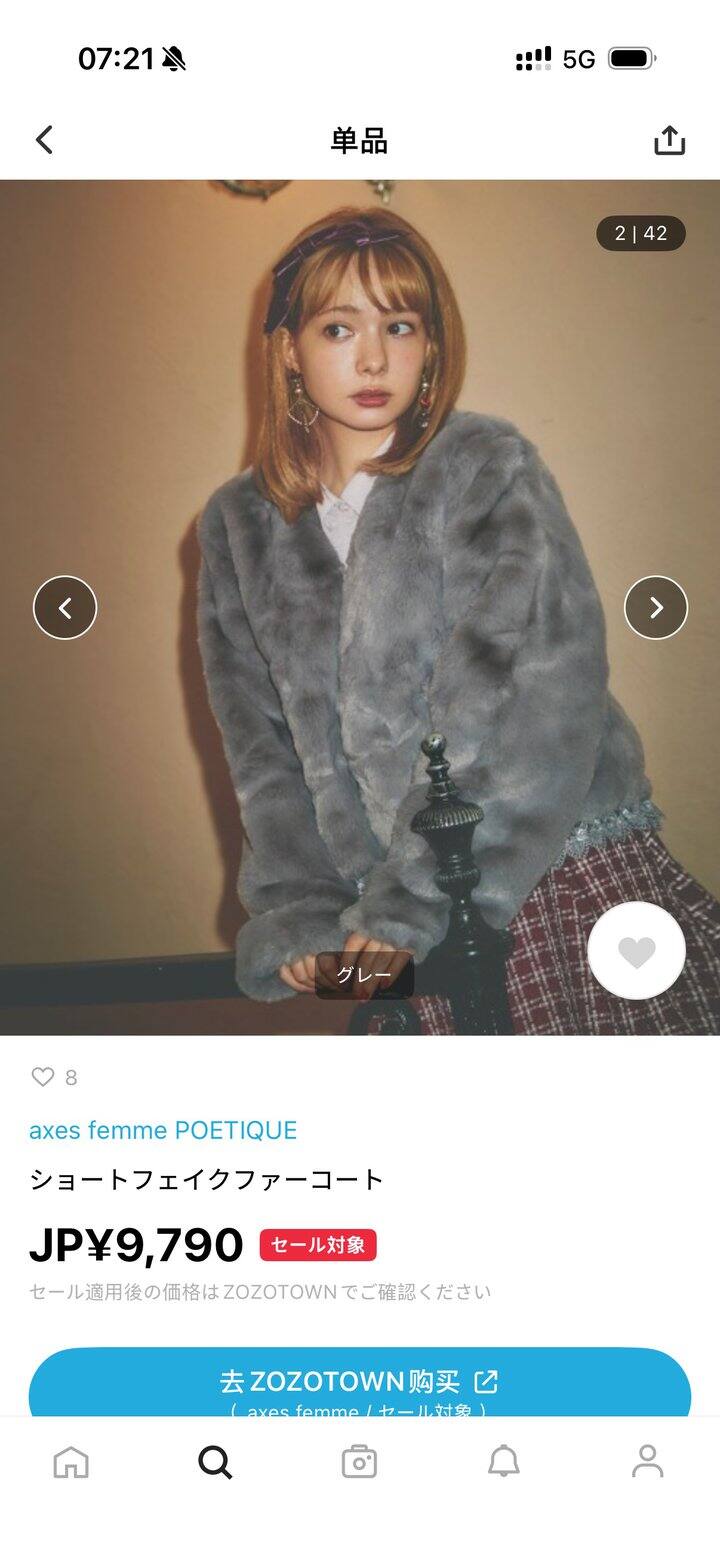Show the previous product photo
720x1565 pixels.
65,607
